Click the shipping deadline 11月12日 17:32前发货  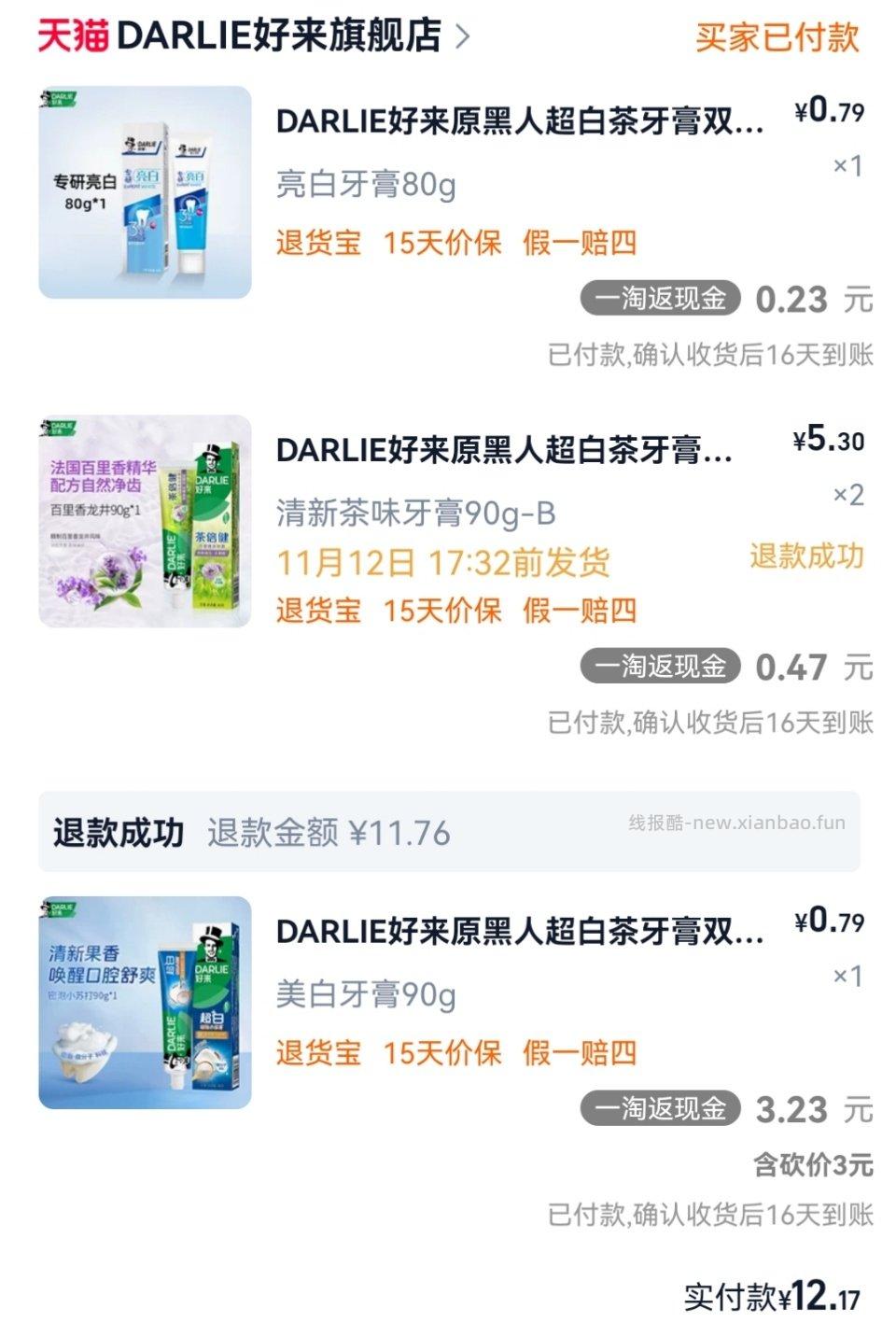[x=444, y=563]
